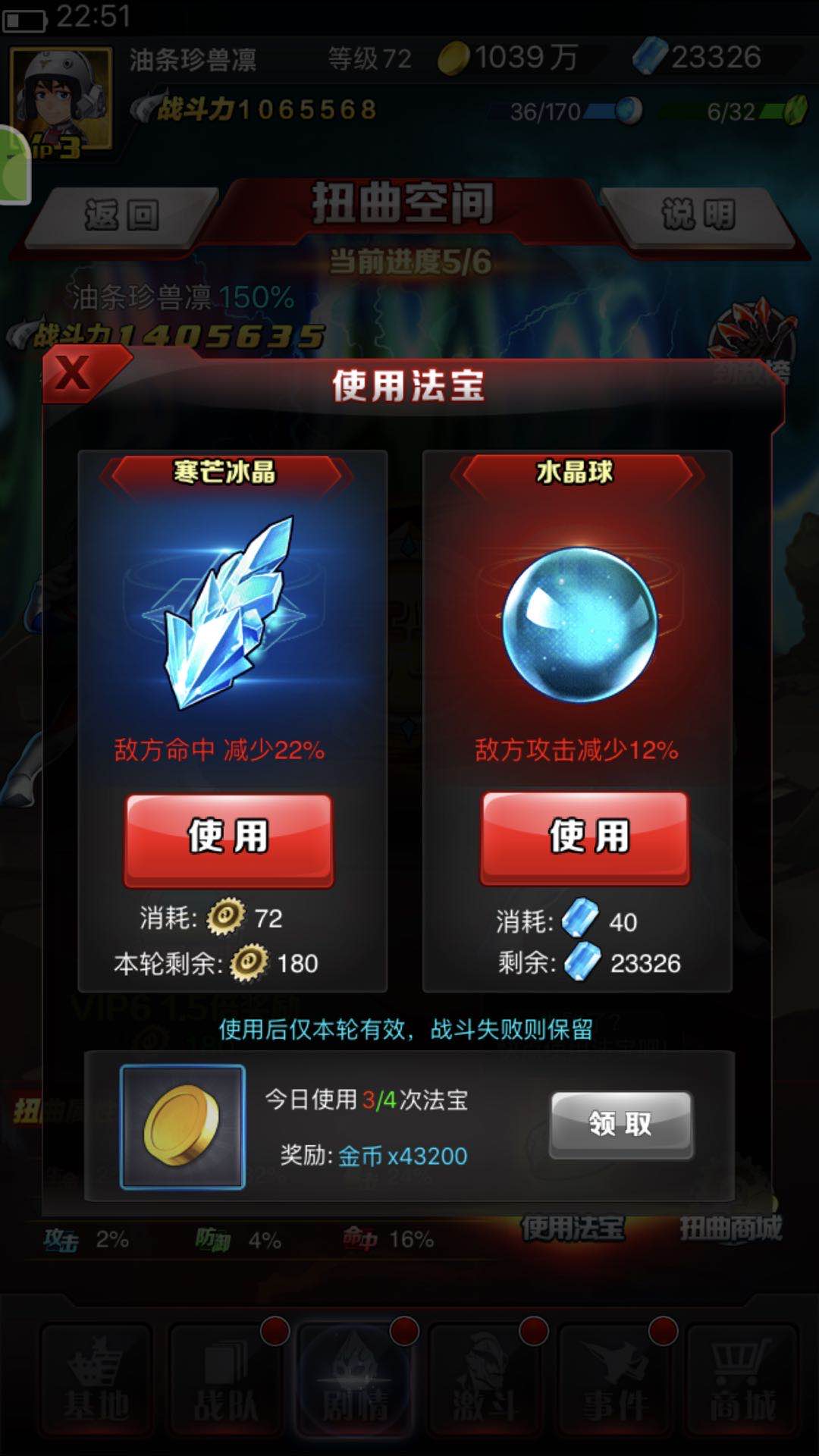This screenshot has height=1456, width=819.
Task: Close the 使用法宝 dialog
Action: tap(74, 373)
